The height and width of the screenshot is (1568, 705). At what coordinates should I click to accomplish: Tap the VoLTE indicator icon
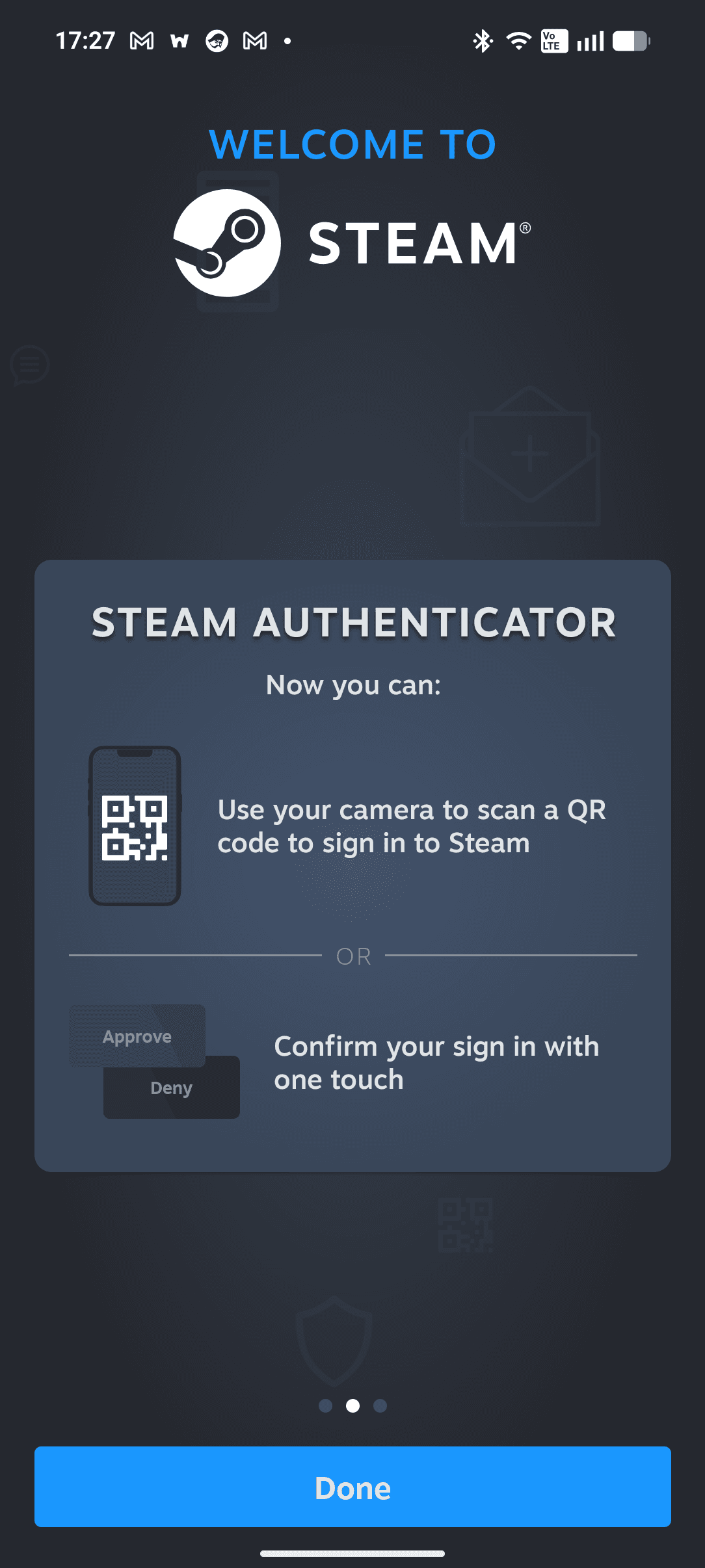point(553,40)
